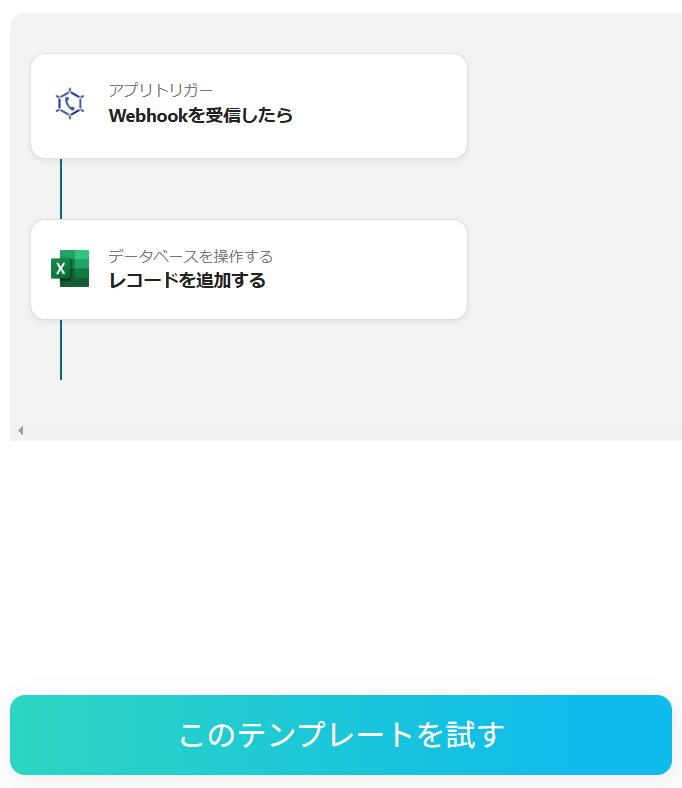Screen dimensions: 682x788
Task: Open the レコードを追加する step card
Action: 249,270
